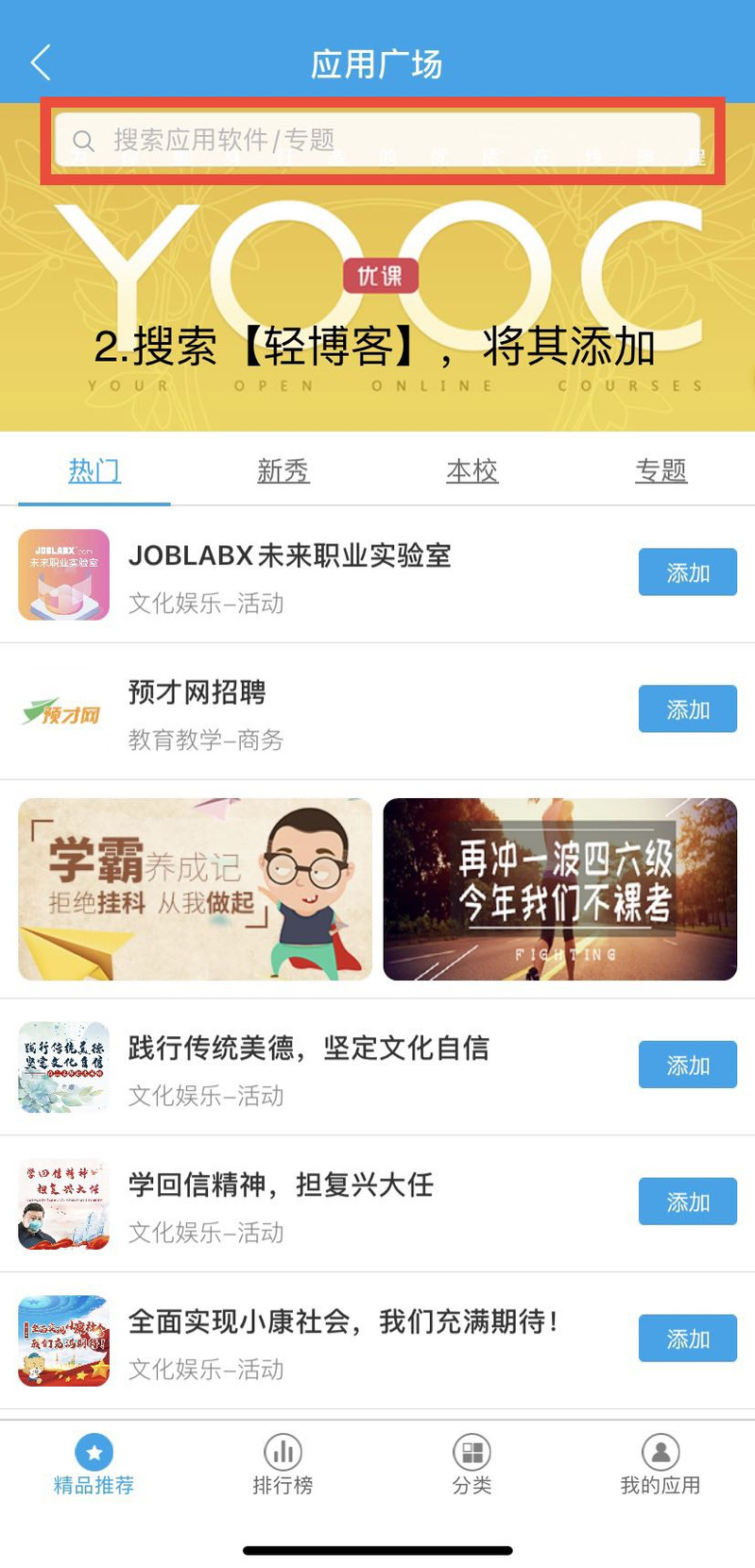Open the 排行榜 ranking tab

(x=283, y=1464)
